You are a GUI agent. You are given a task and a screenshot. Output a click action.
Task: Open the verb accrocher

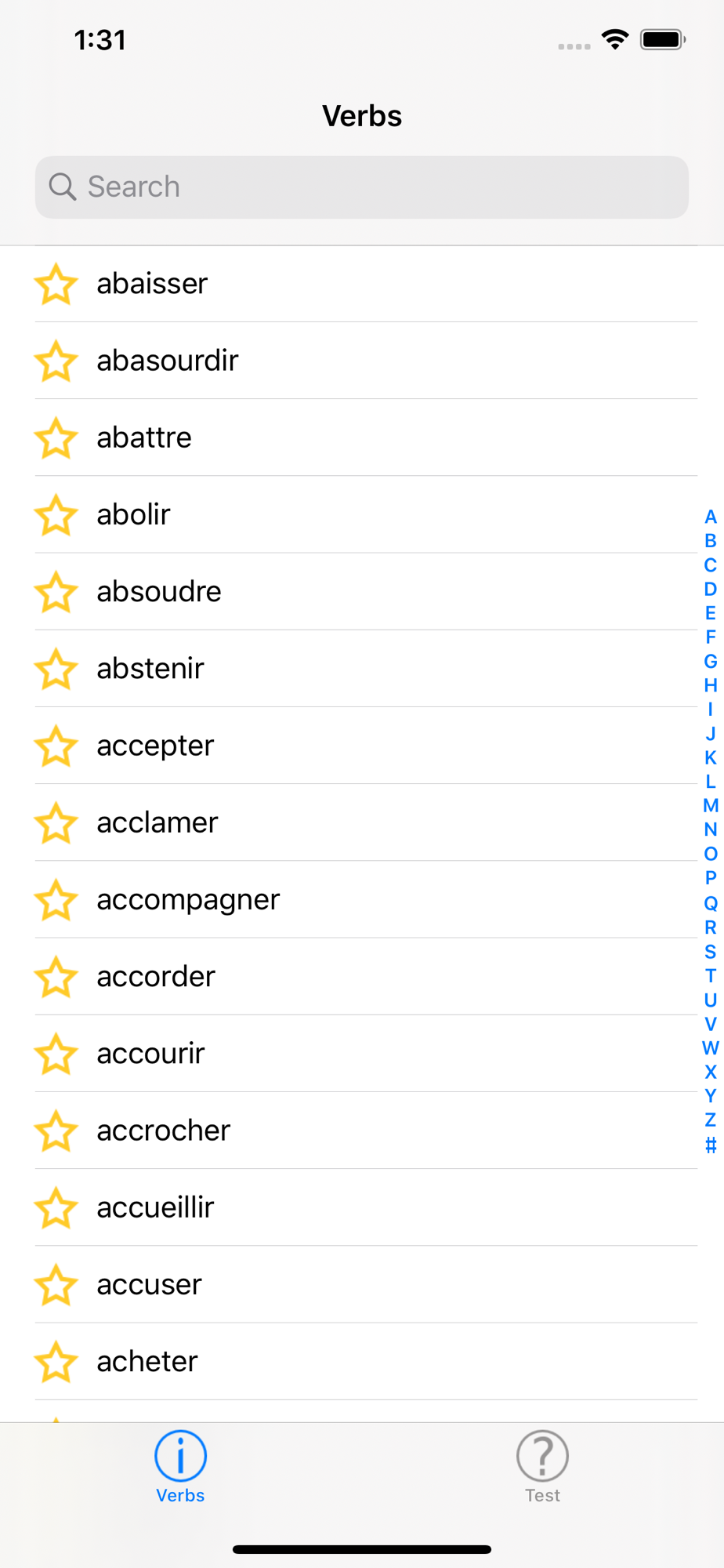coord(362,1131)
